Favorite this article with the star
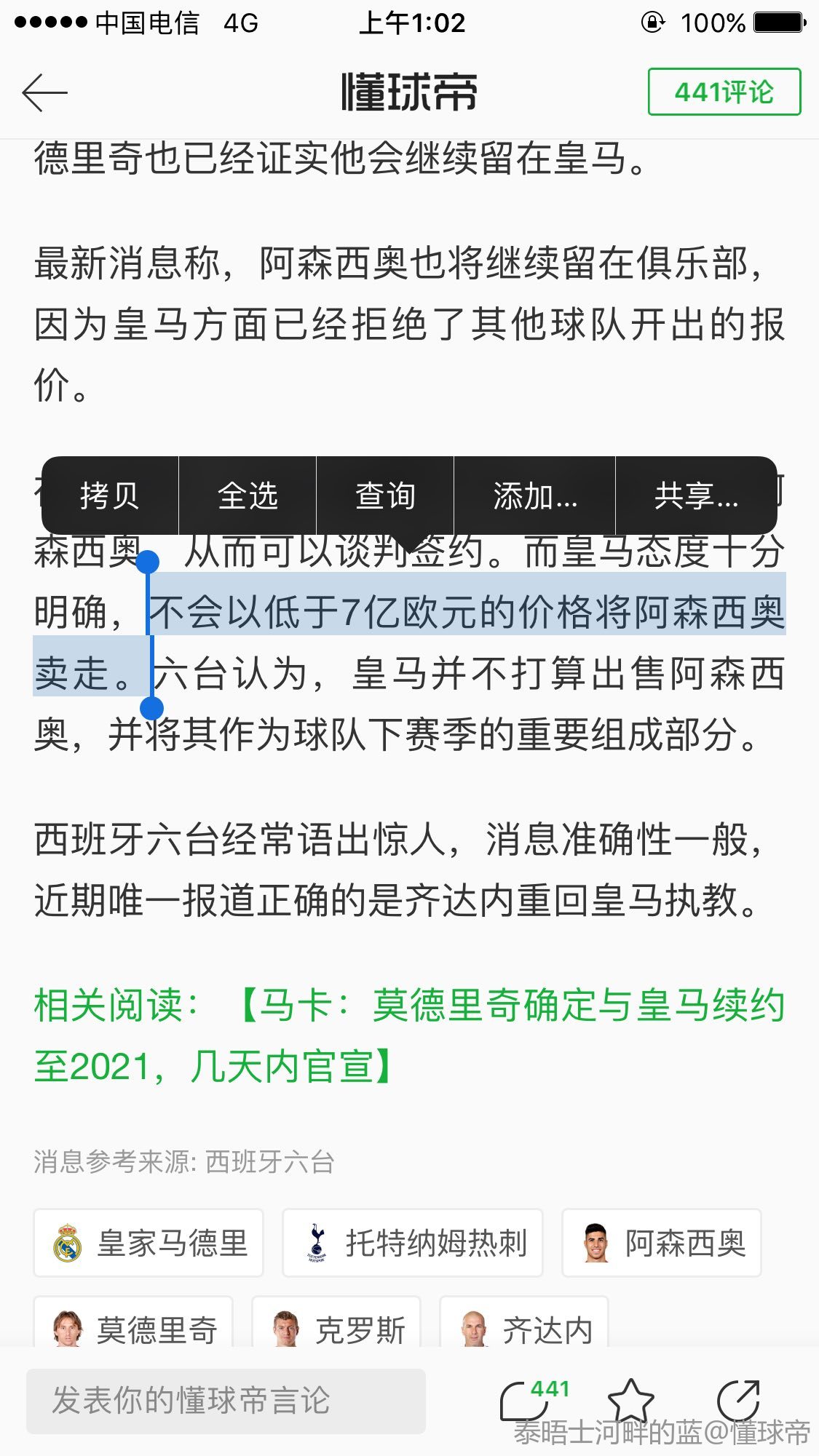The height and width of the screenshot is (1456, 819). [630, 1399]
